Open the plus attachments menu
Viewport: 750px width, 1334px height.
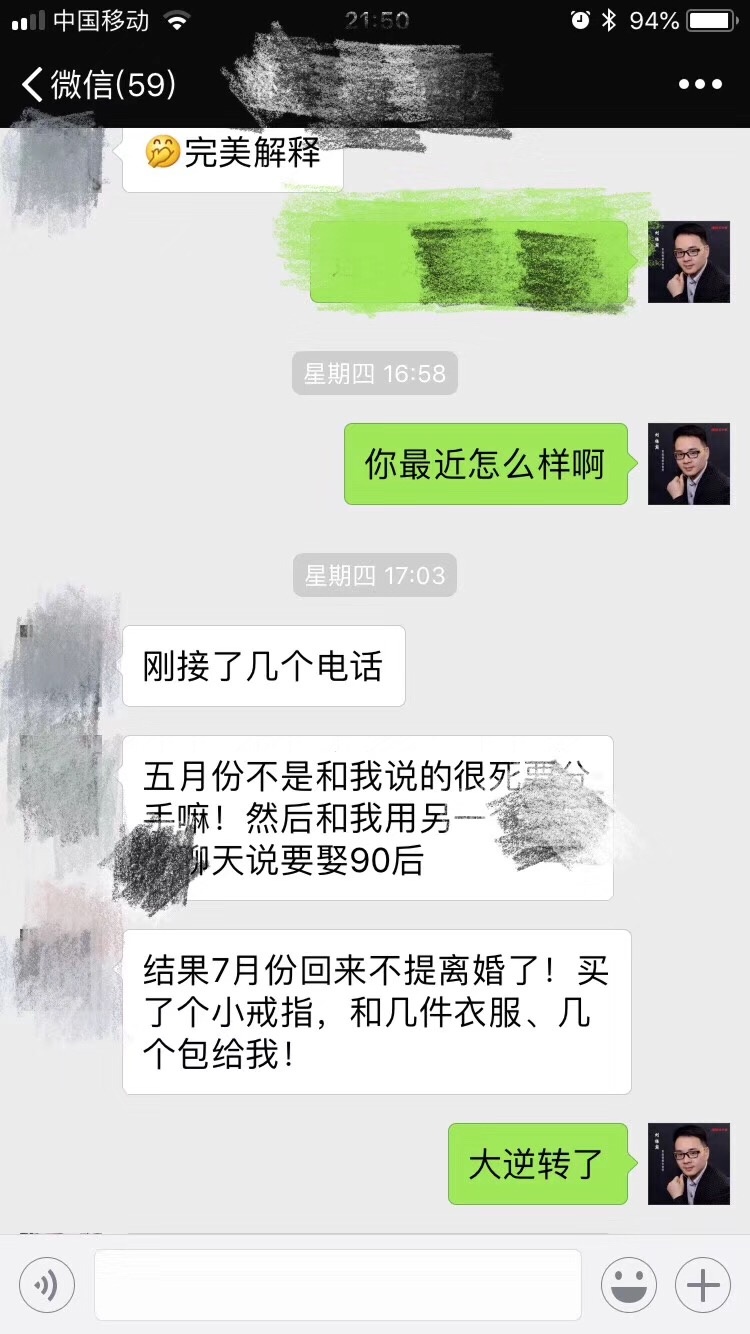click(702, 1285)
